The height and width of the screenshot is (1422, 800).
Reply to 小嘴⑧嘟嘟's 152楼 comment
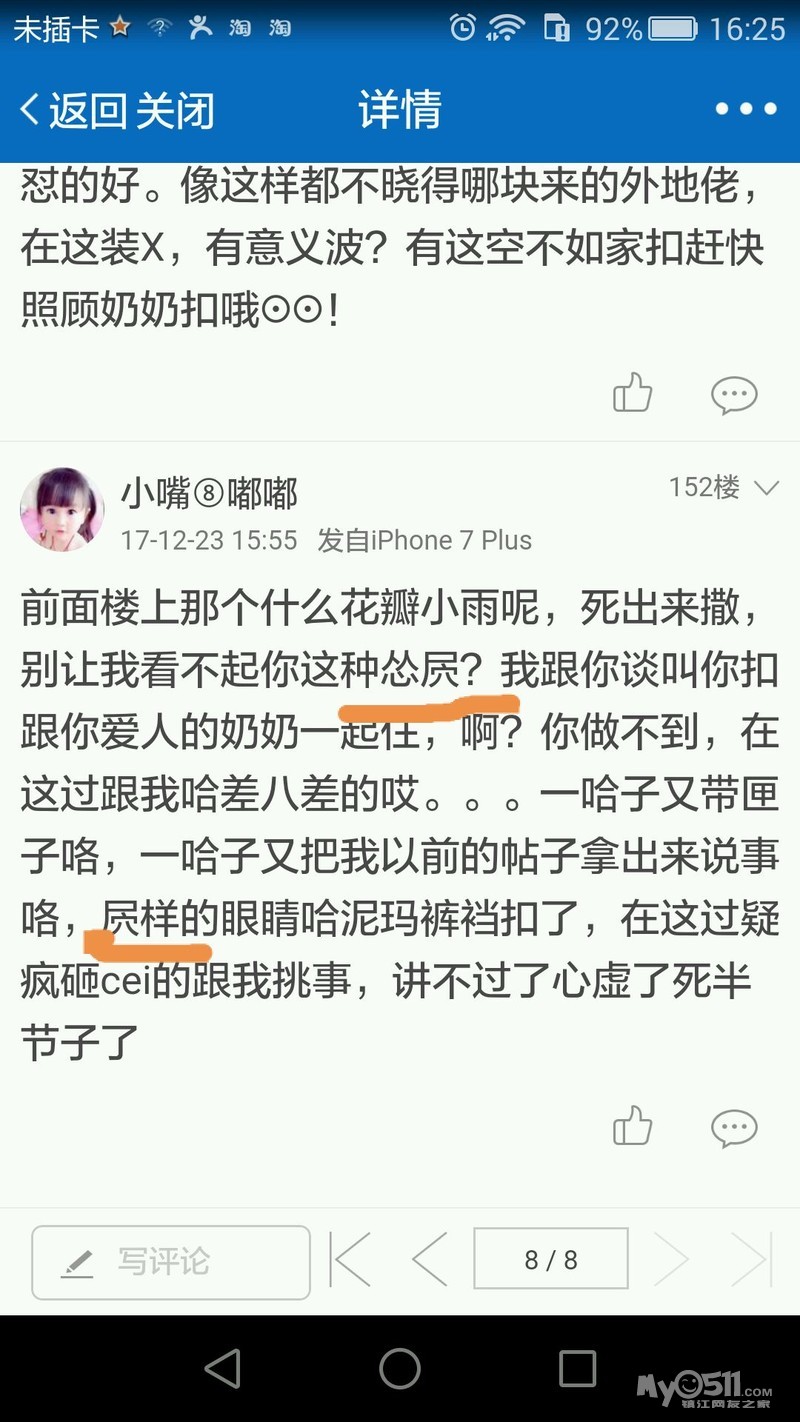click(734, 1128)
